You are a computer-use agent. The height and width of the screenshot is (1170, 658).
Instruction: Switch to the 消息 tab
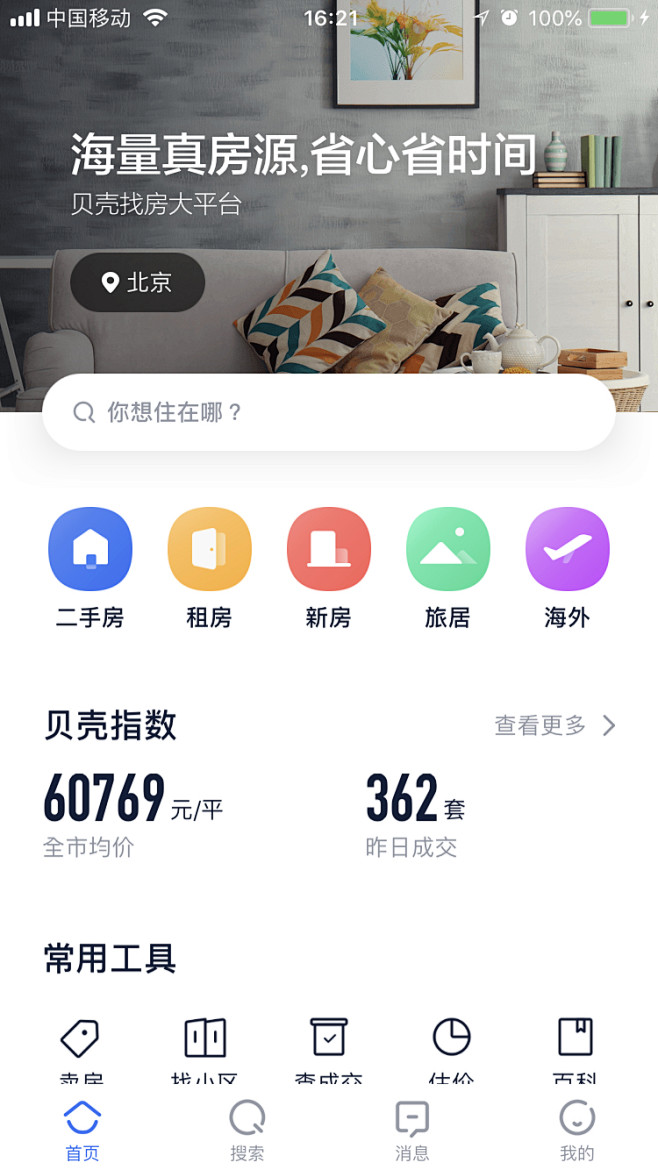click(412, 1131)
